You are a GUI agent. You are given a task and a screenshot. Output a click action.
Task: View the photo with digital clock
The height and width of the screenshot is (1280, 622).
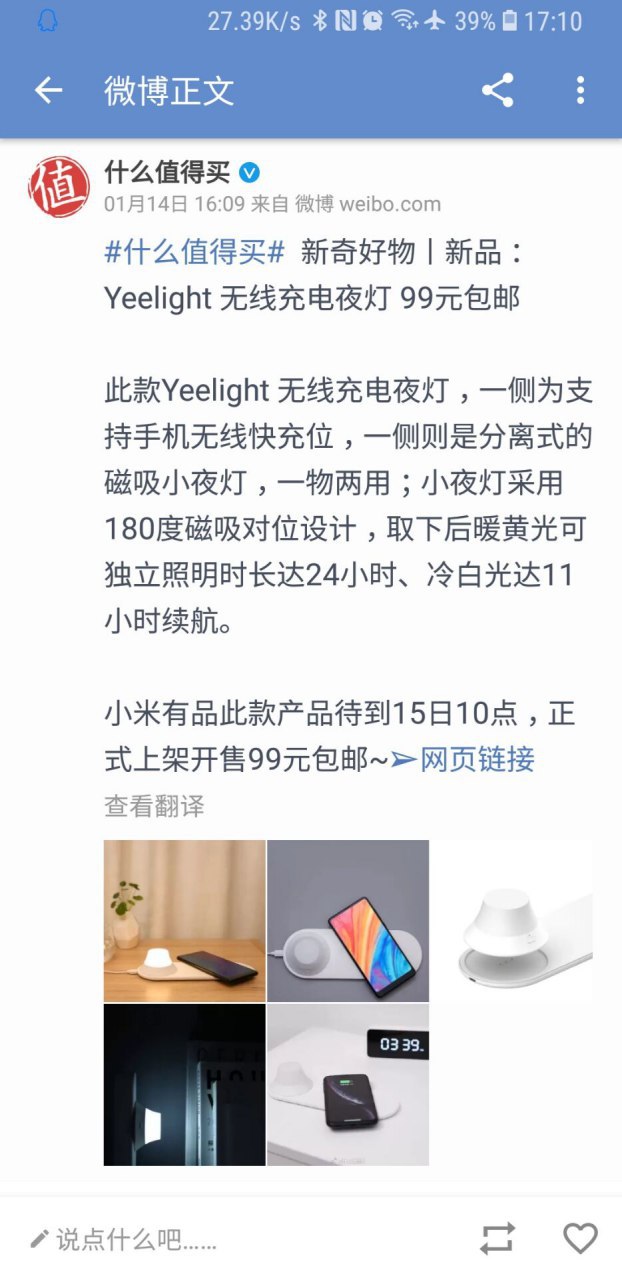(348, 1084)
